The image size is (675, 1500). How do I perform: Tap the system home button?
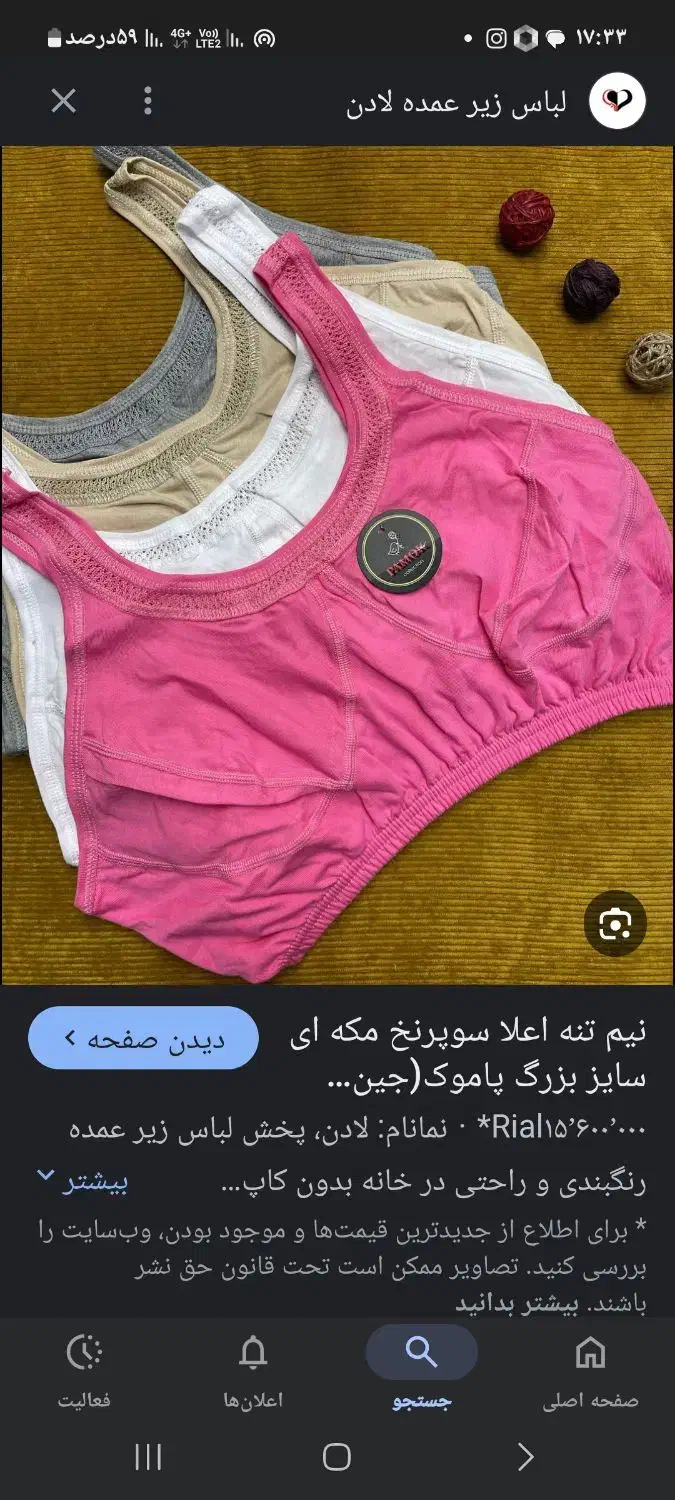click(x=337, y=1457)
